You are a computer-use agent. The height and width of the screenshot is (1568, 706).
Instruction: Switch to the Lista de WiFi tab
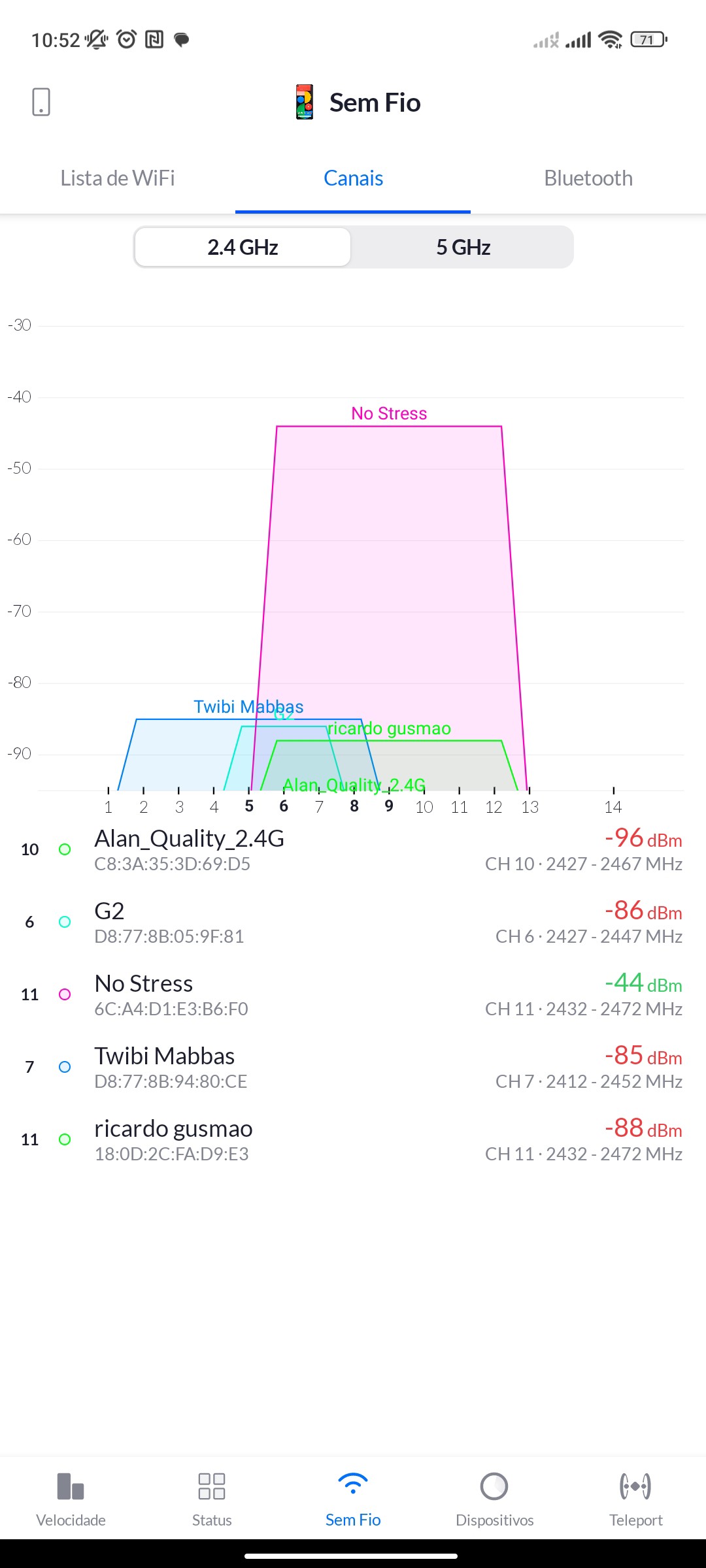click(x=118, y=178)
